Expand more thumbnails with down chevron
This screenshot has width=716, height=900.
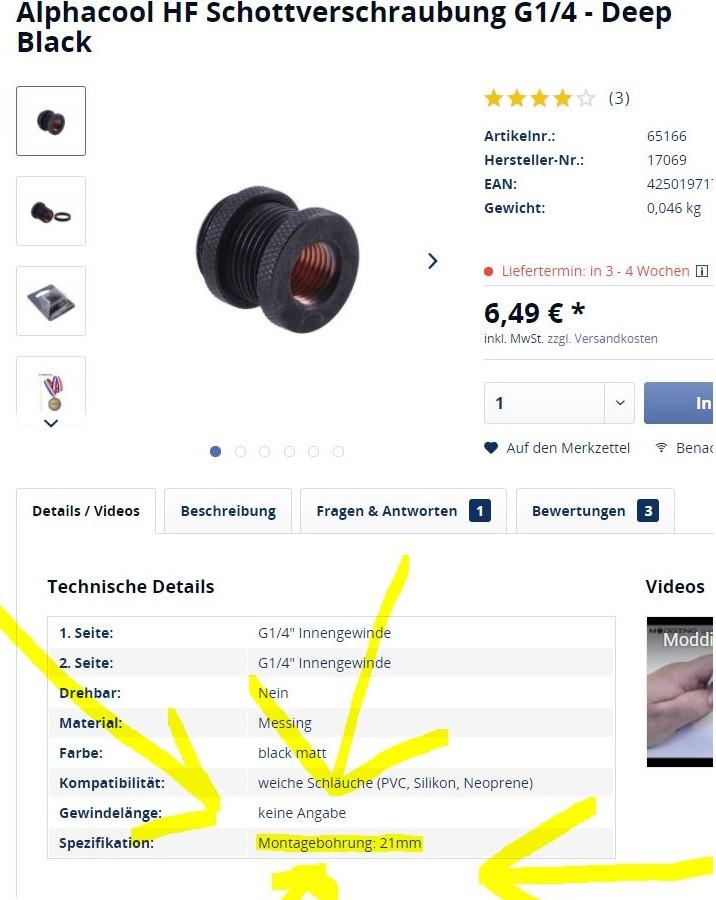[x=51, y=424]
